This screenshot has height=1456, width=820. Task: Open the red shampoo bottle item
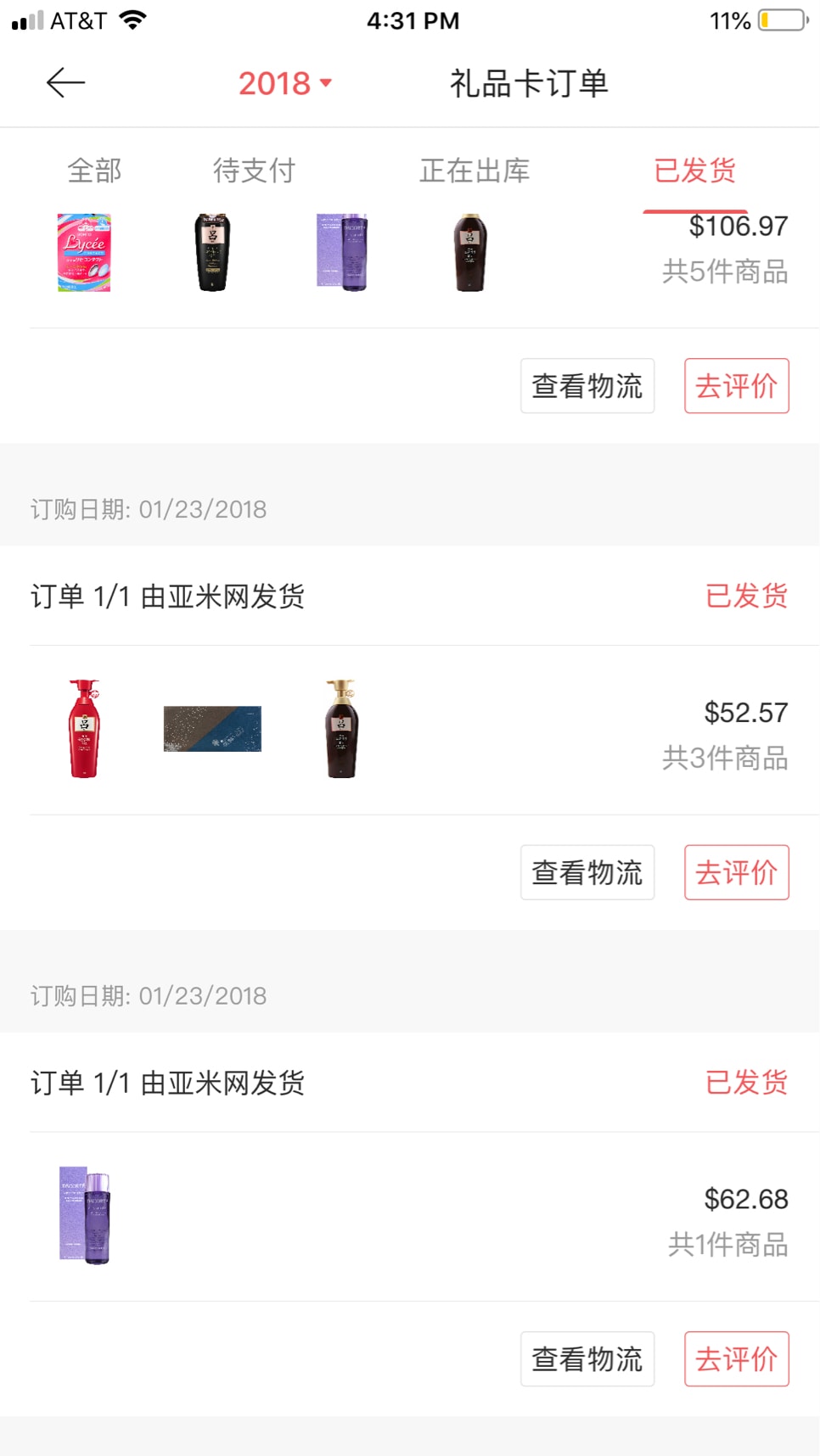[84, 729]
